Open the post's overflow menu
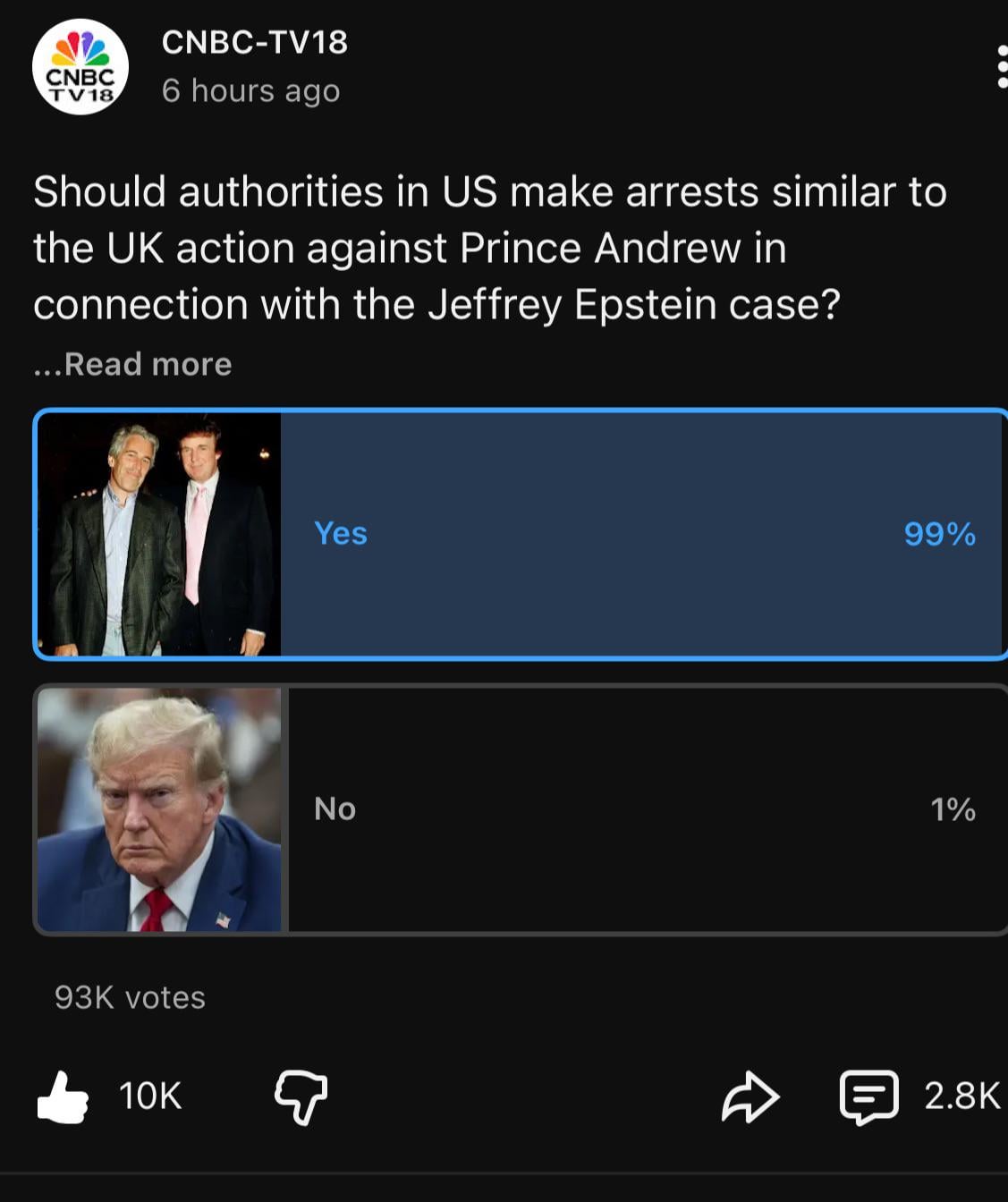Image resolution: width=1008 pixels, height=1202 pixels. point(1001,68)
